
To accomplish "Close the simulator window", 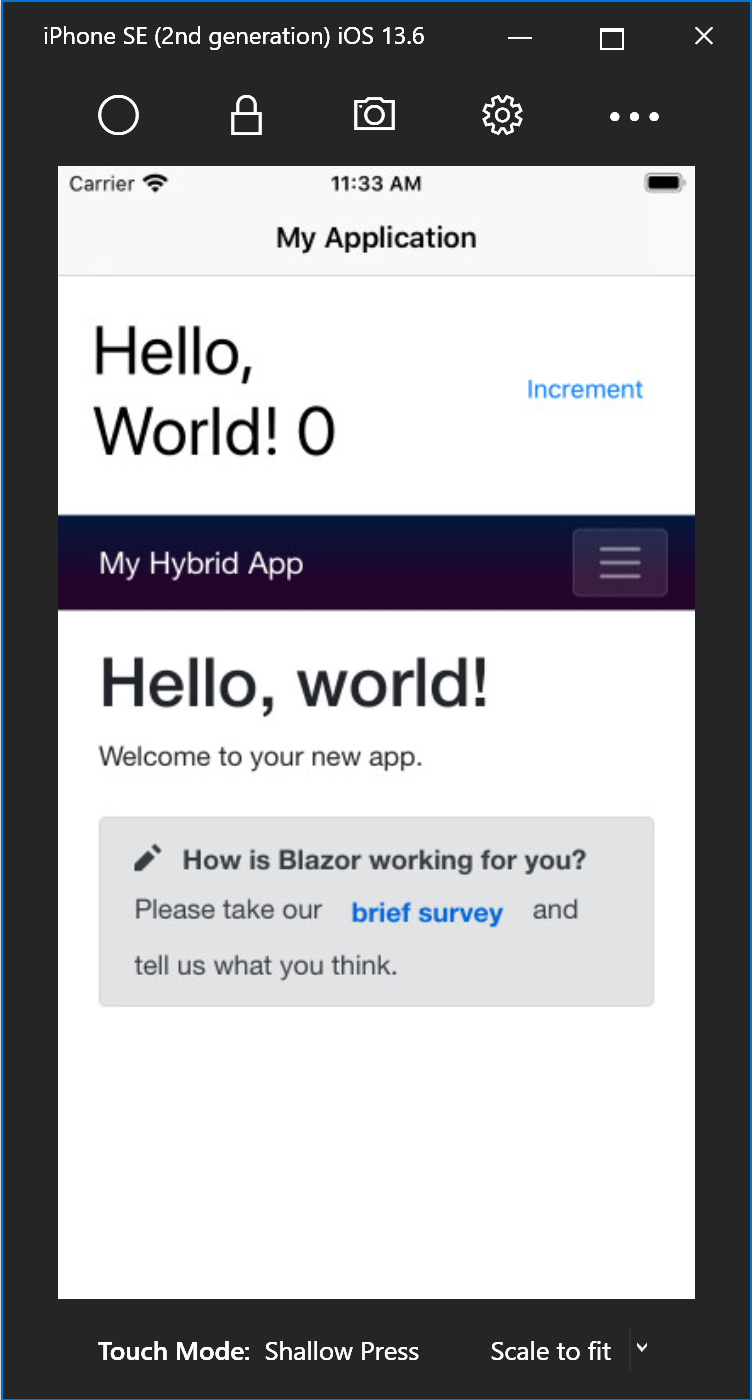I will (704, 36).
